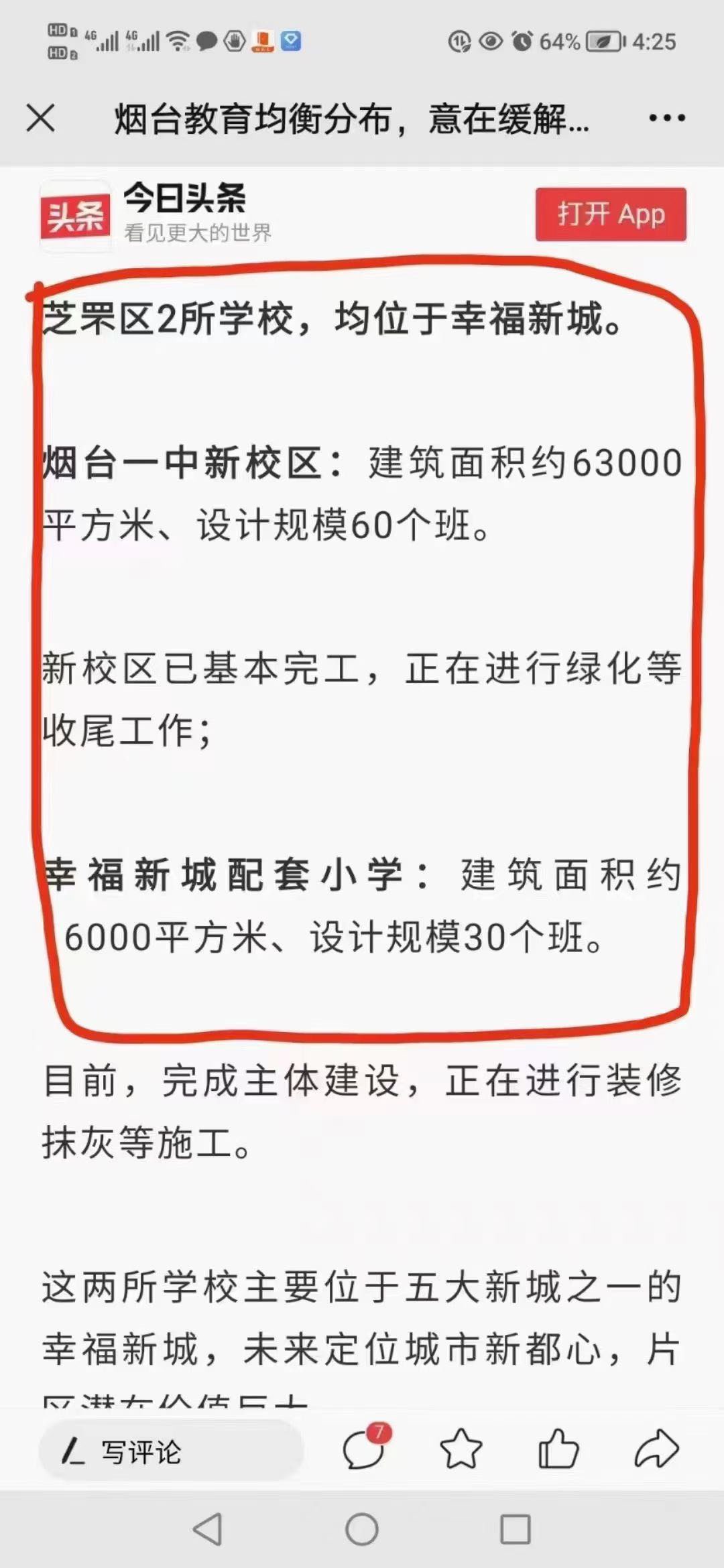Return to the home screen
The image size is (724, 1568).
tap(362, 1529)
